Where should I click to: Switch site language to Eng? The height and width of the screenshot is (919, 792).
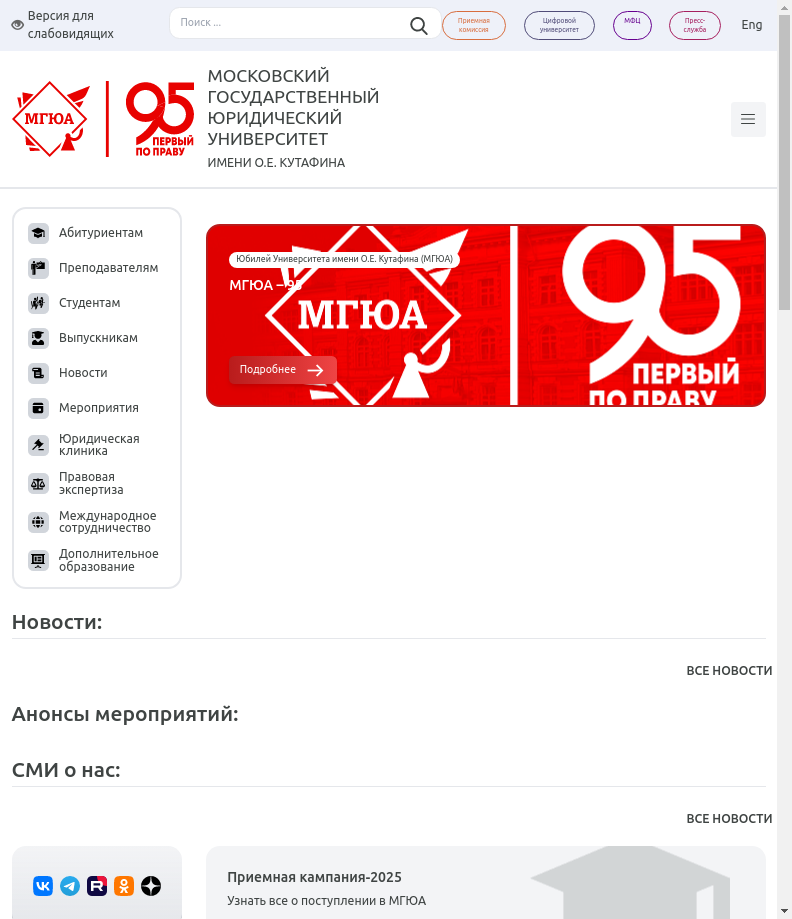pyautogui.click(x=752, y=25)
